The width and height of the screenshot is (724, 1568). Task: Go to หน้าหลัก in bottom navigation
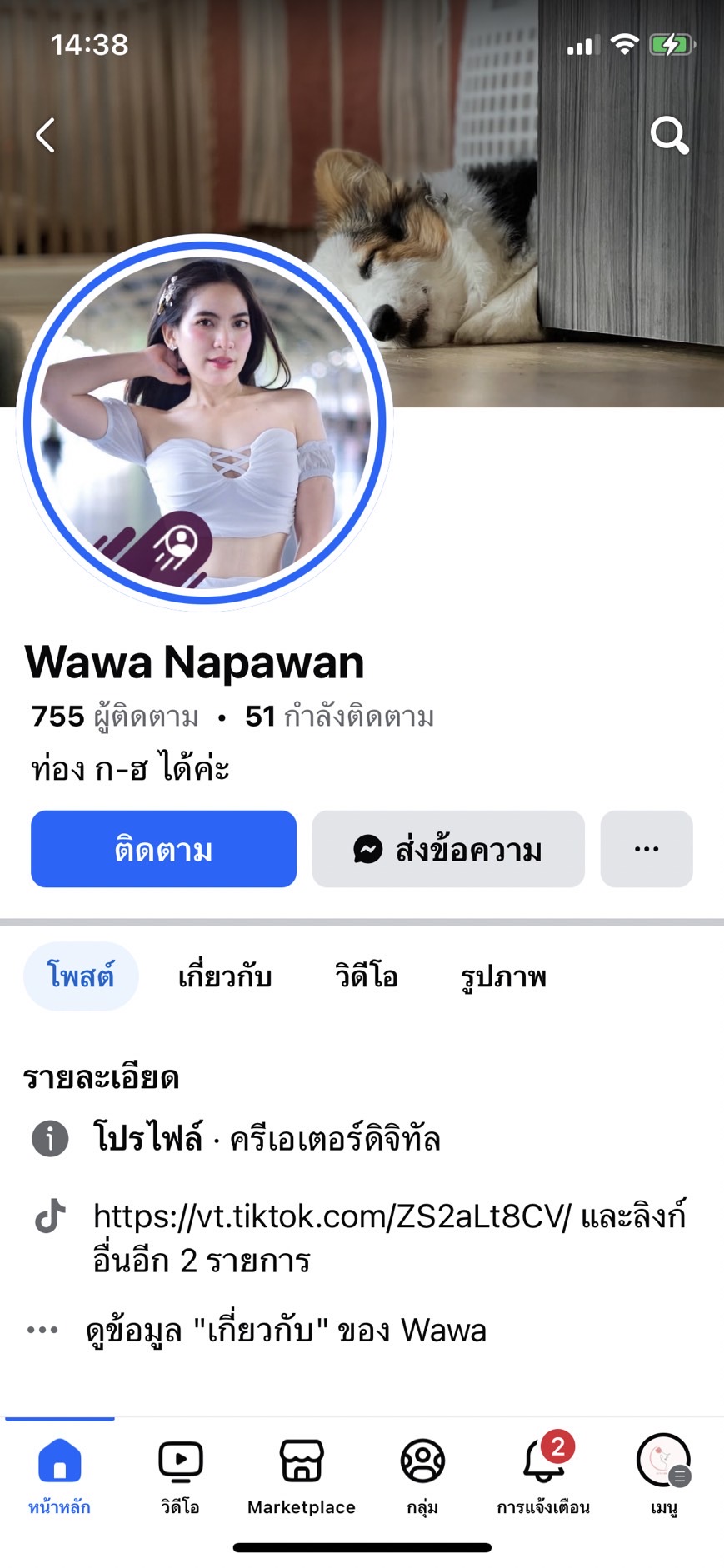(x=60, y=1476)
